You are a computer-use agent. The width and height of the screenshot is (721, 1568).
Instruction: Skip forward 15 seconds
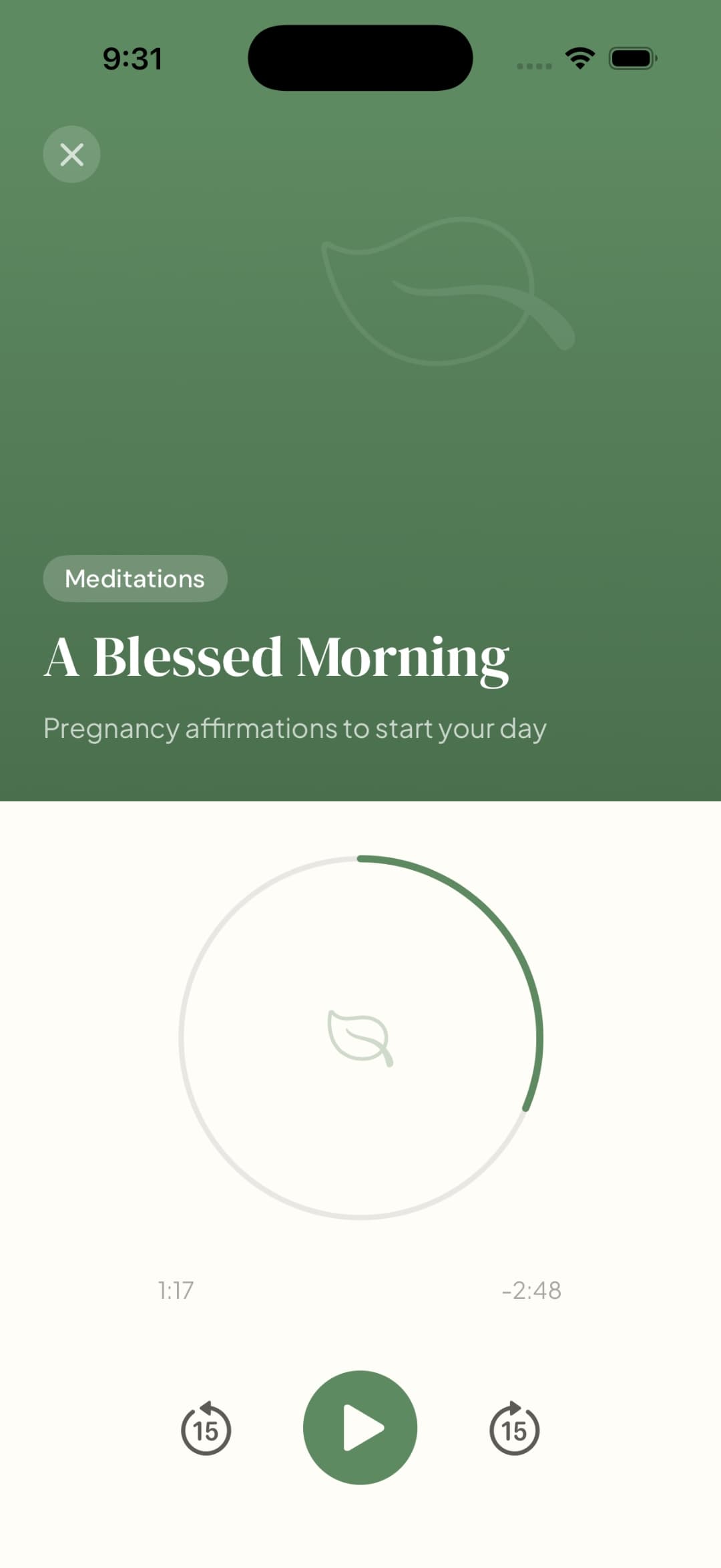click(x=514, y=1428)
